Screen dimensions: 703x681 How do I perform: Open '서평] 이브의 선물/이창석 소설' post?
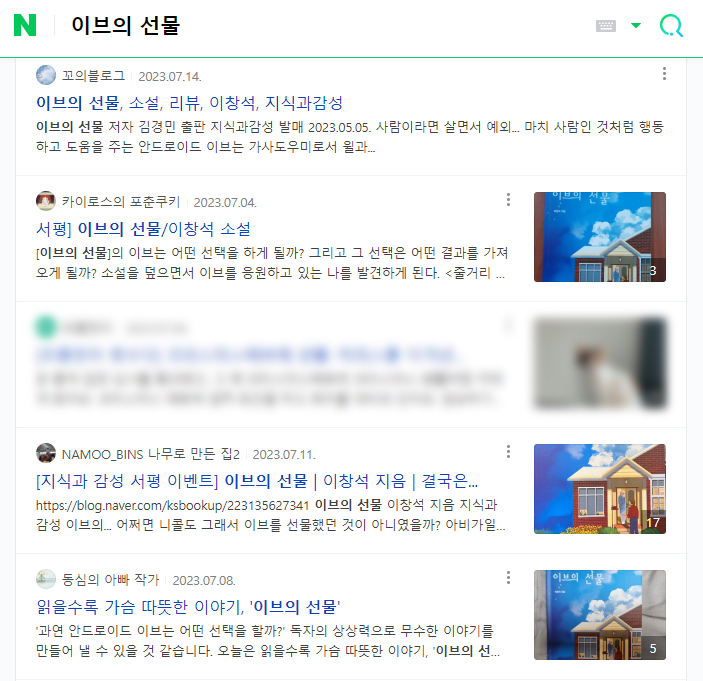(143, 229)
